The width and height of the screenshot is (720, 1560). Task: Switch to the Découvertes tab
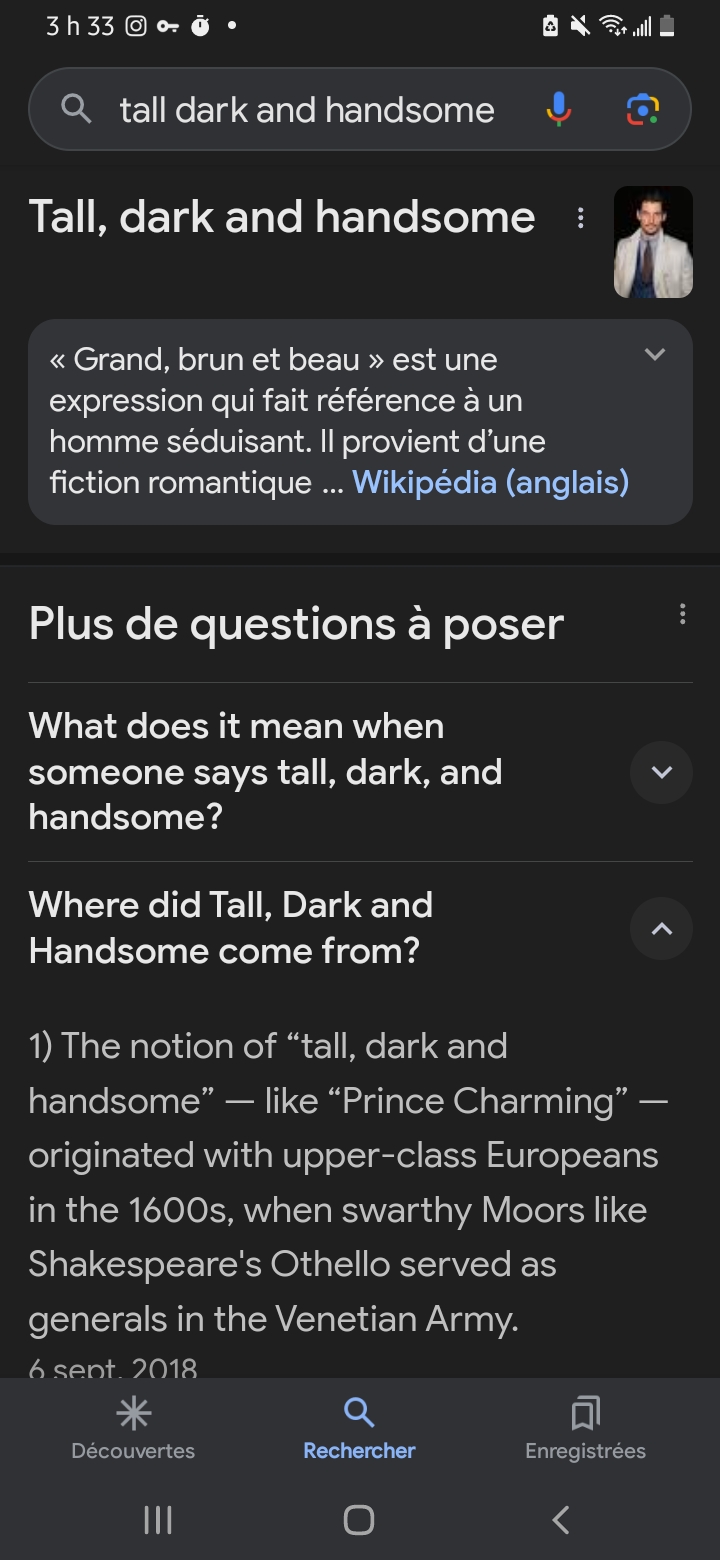[133, 1429]
